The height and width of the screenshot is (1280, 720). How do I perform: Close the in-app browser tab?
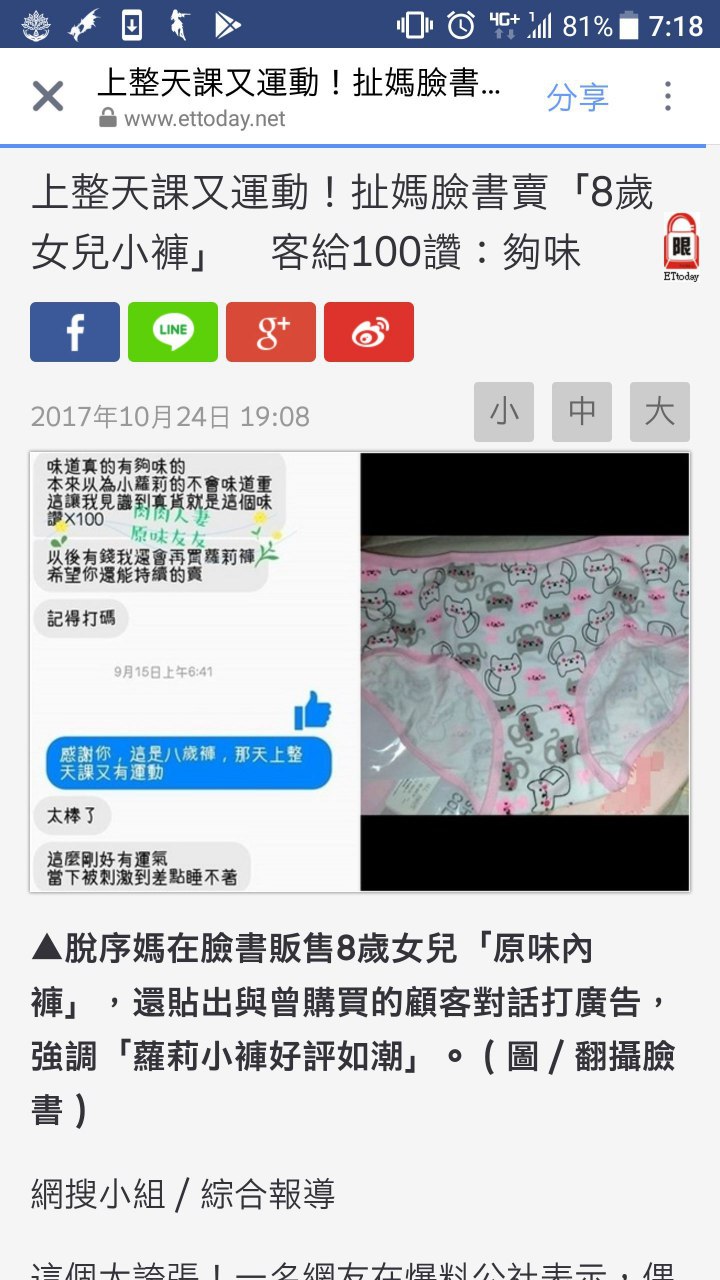48,97
